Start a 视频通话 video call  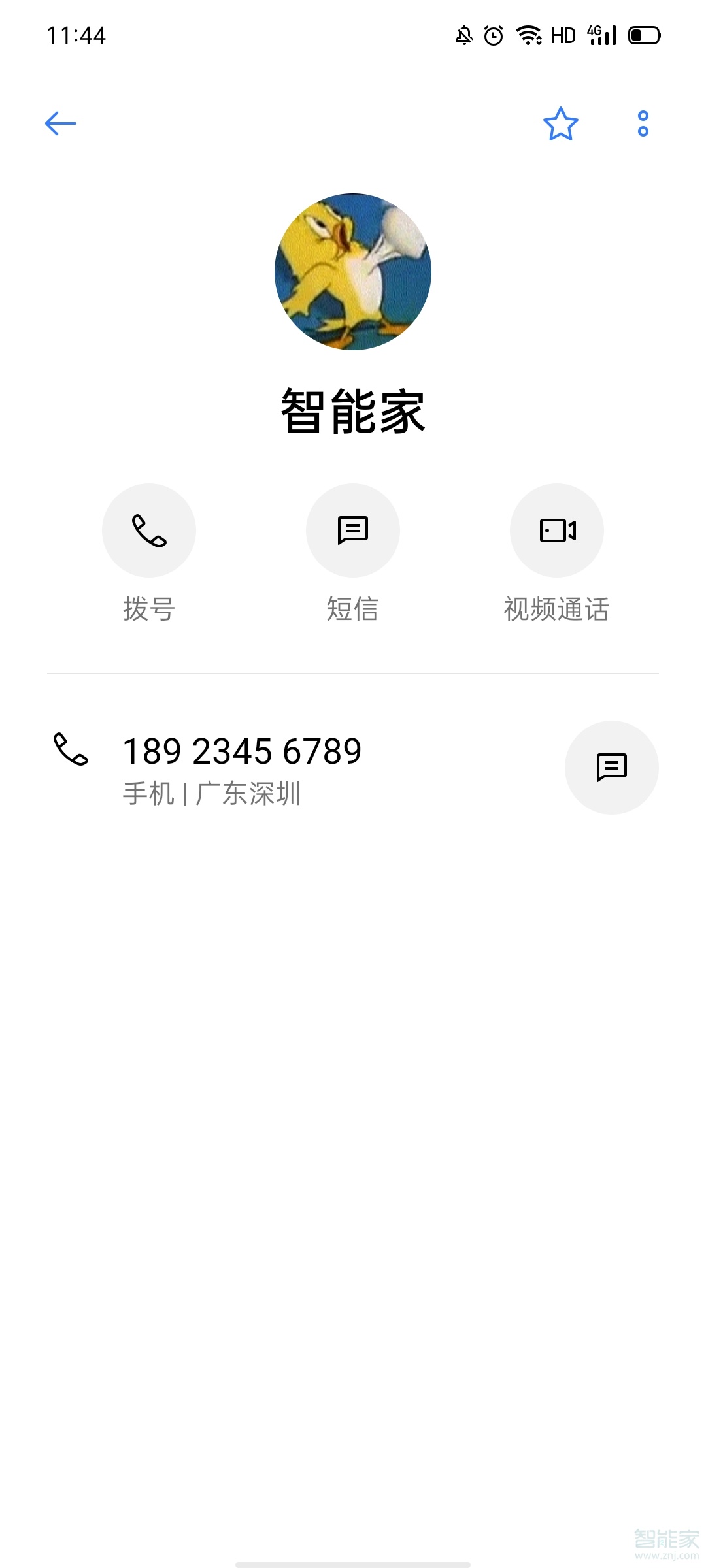click(556, 531)
